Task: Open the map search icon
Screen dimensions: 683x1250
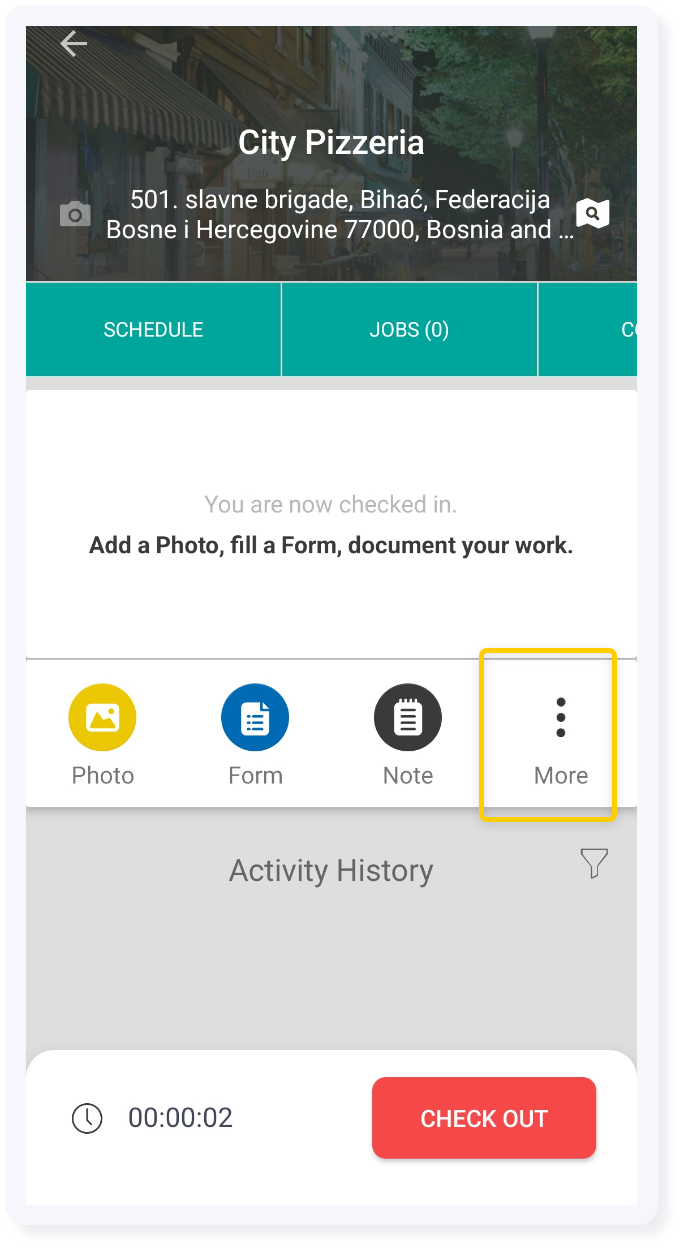Action: point(593,213)
